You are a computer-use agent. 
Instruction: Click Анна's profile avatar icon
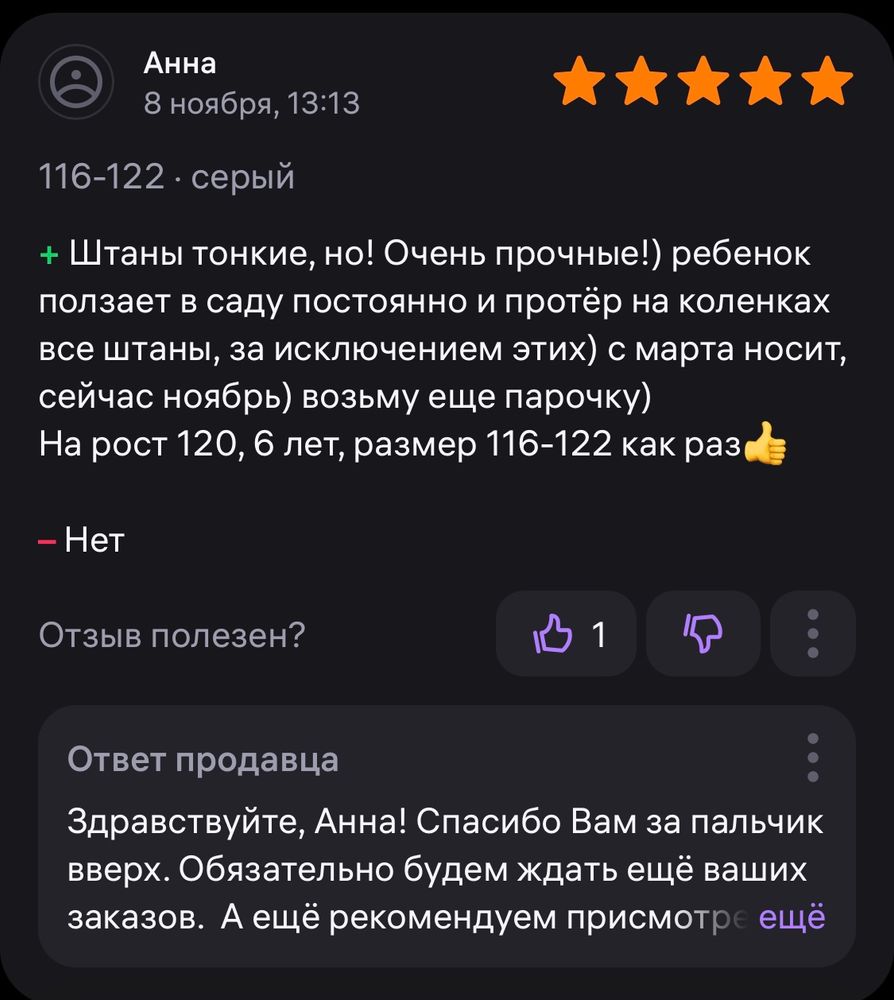coord(75,82)
